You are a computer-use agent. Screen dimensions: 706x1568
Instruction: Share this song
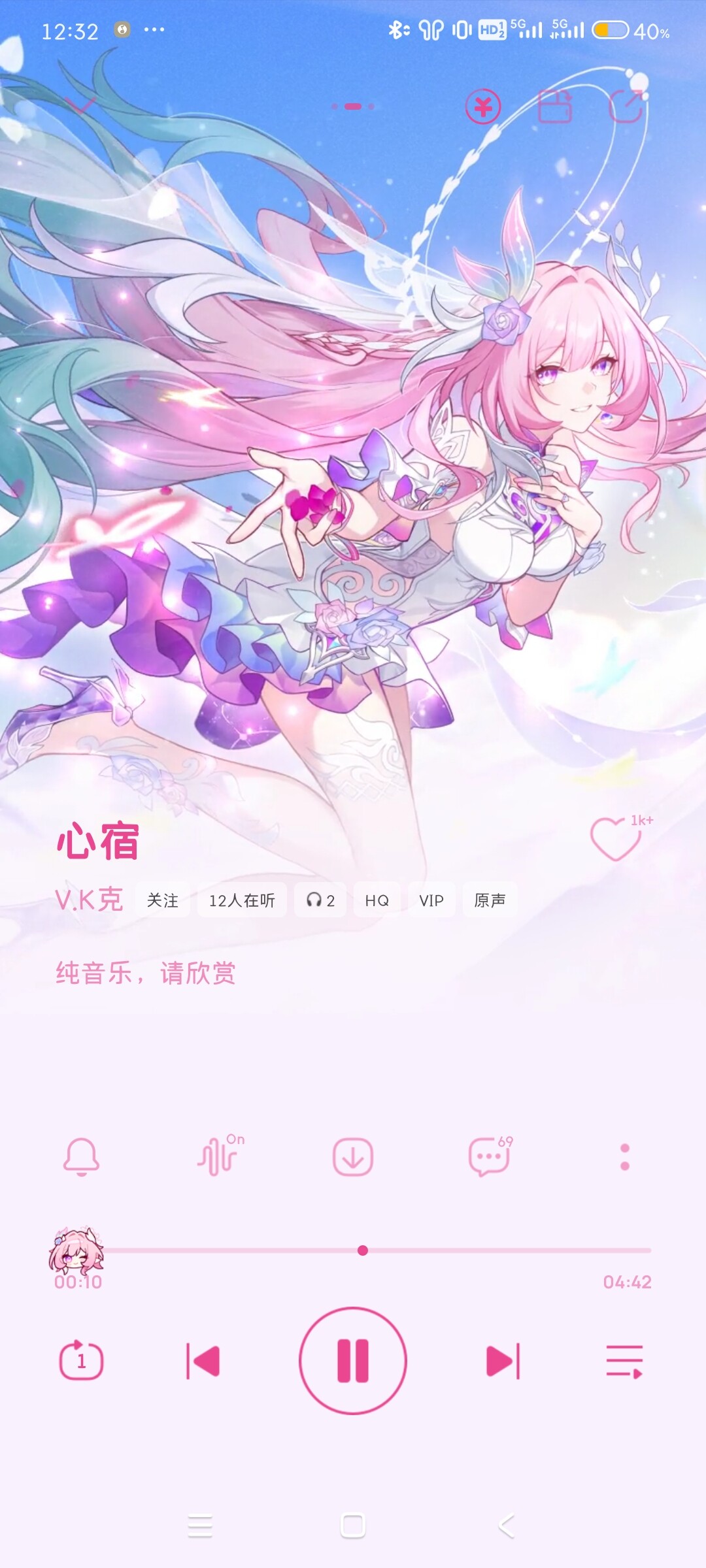coord(626,106)
